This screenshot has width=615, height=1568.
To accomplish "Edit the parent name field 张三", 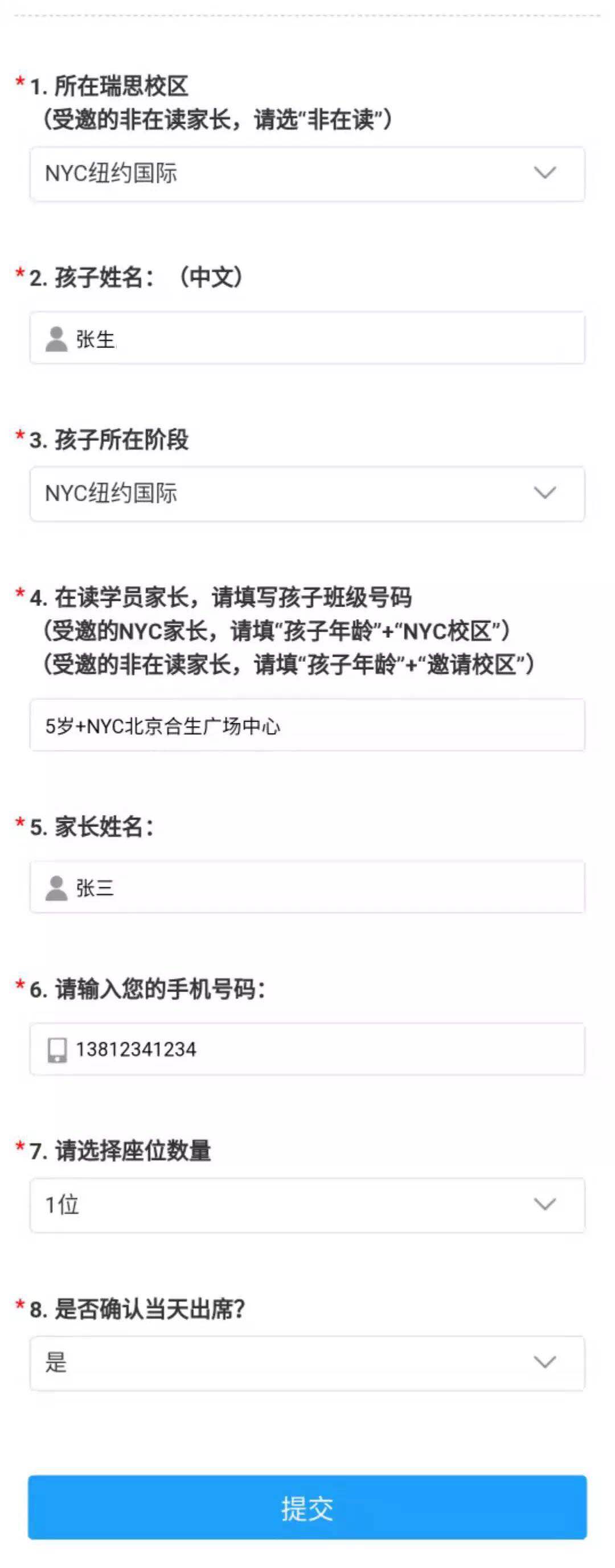I will 307,887.
